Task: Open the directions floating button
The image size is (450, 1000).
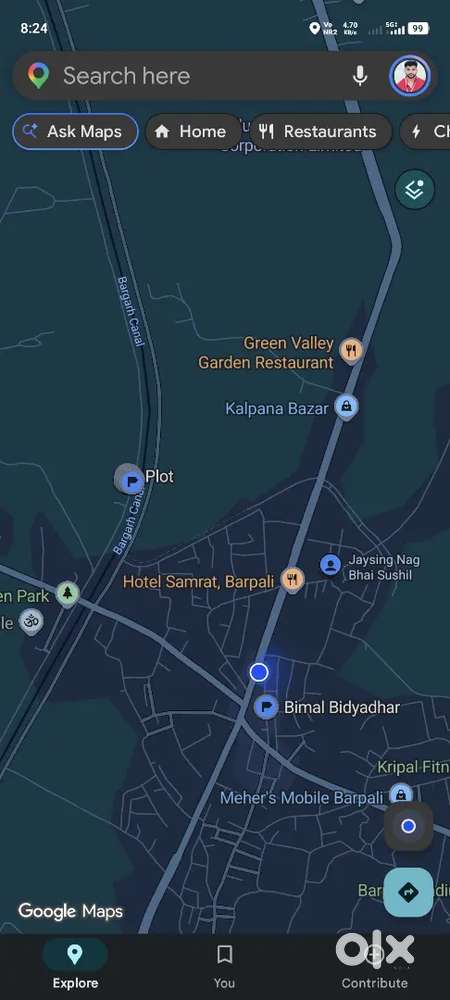Action: pyautogui.click(x=409, y=892)
